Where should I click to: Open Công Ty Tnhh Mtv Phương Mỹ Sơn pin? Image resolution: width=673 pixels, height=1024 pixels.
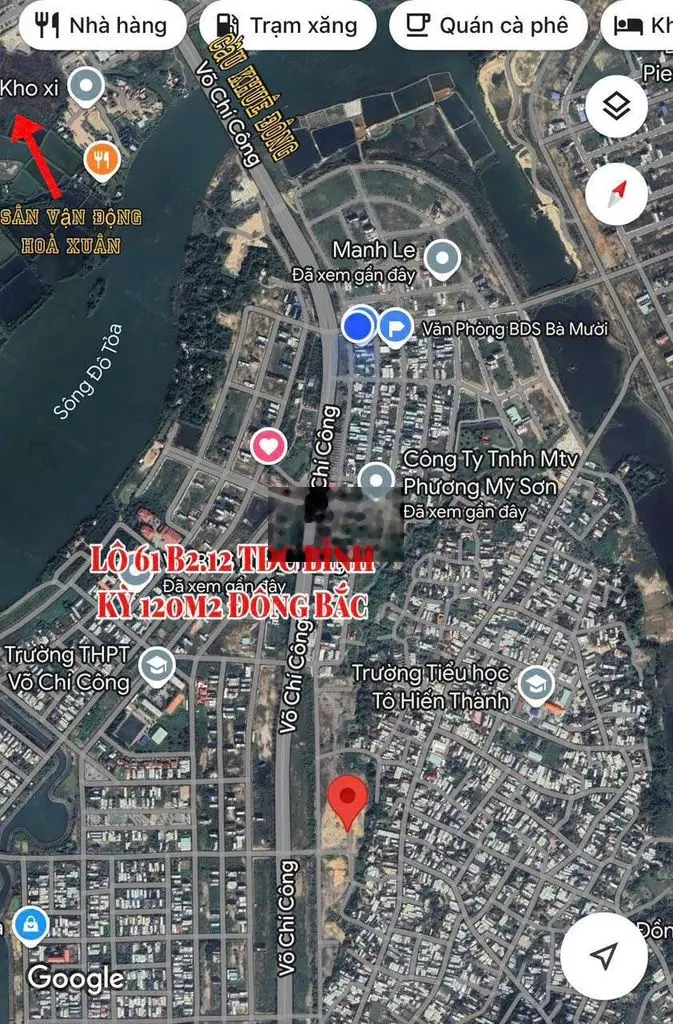point(376,481)
